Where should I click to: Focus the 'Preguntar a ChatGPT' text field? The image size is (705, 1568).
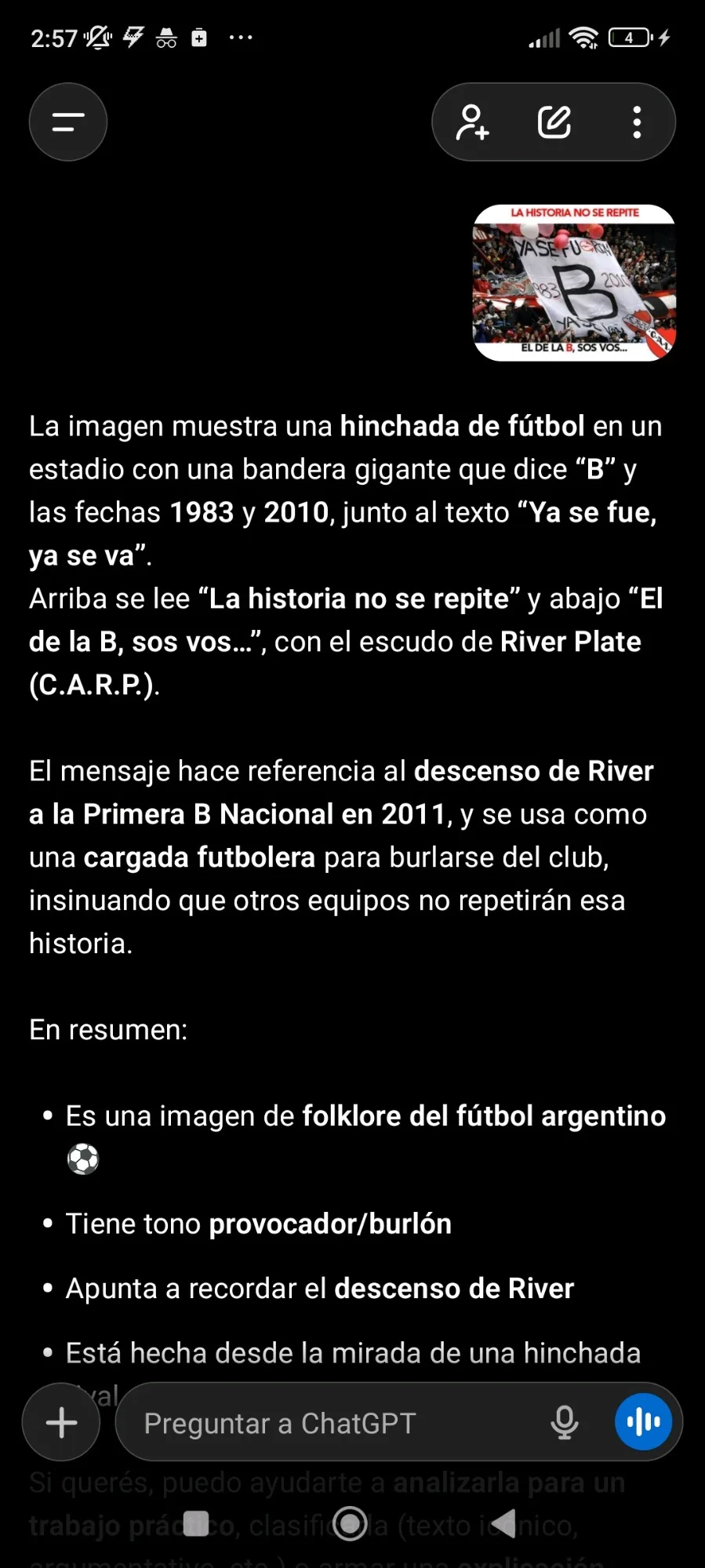tap(329, 1423)
